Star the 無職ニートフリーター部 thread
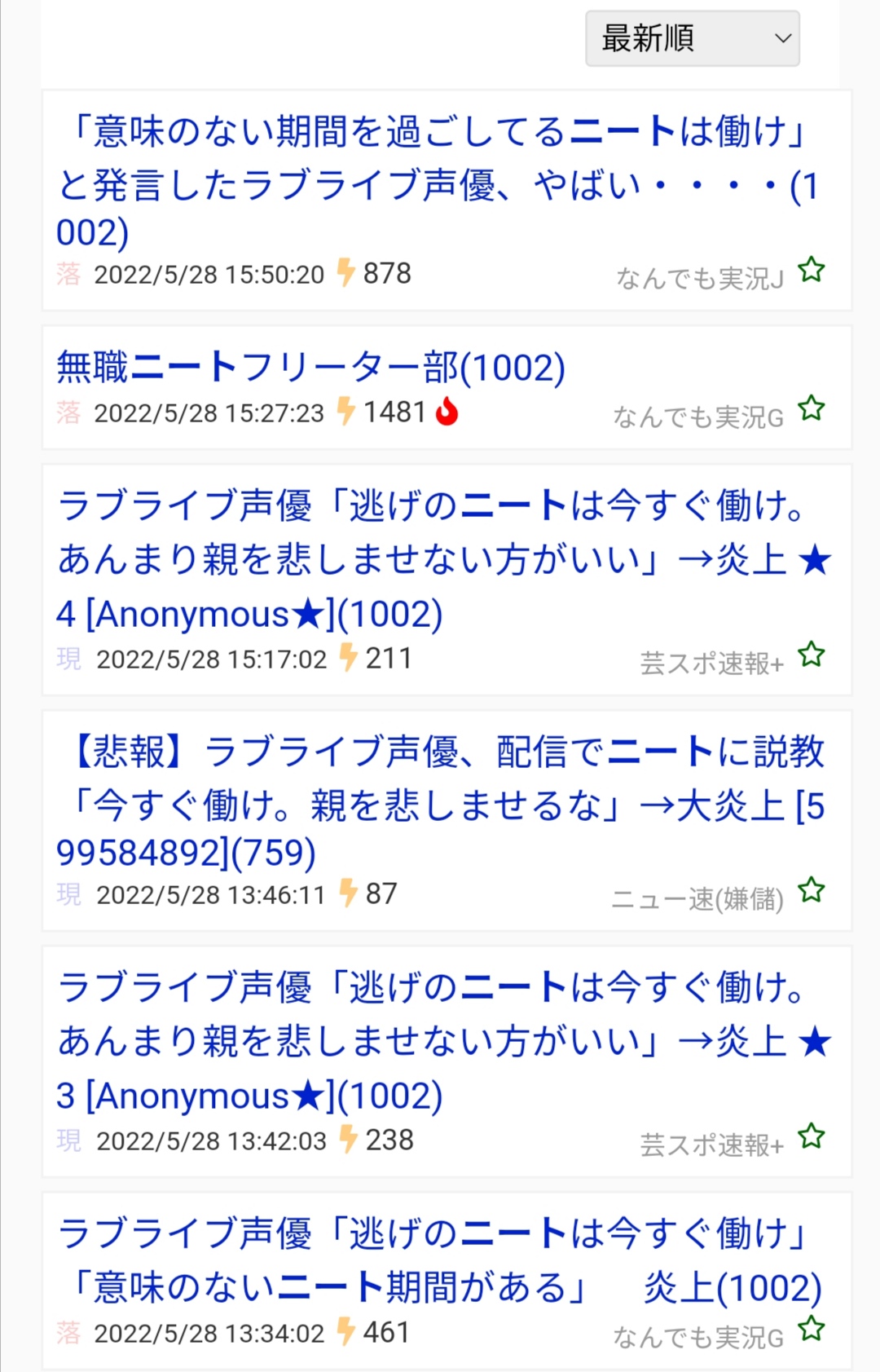 [x=812, y=408]
